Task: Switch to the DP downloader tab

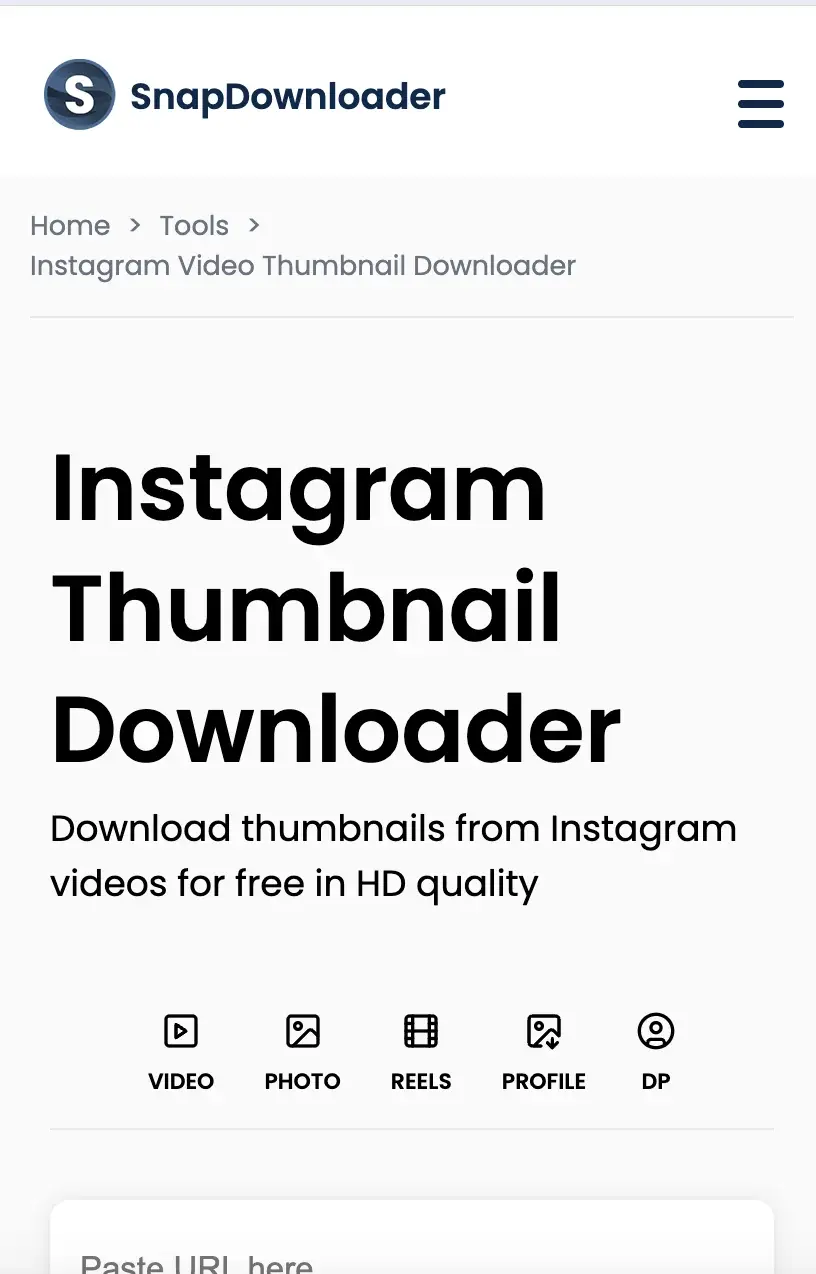Action: coord(656,1052)
